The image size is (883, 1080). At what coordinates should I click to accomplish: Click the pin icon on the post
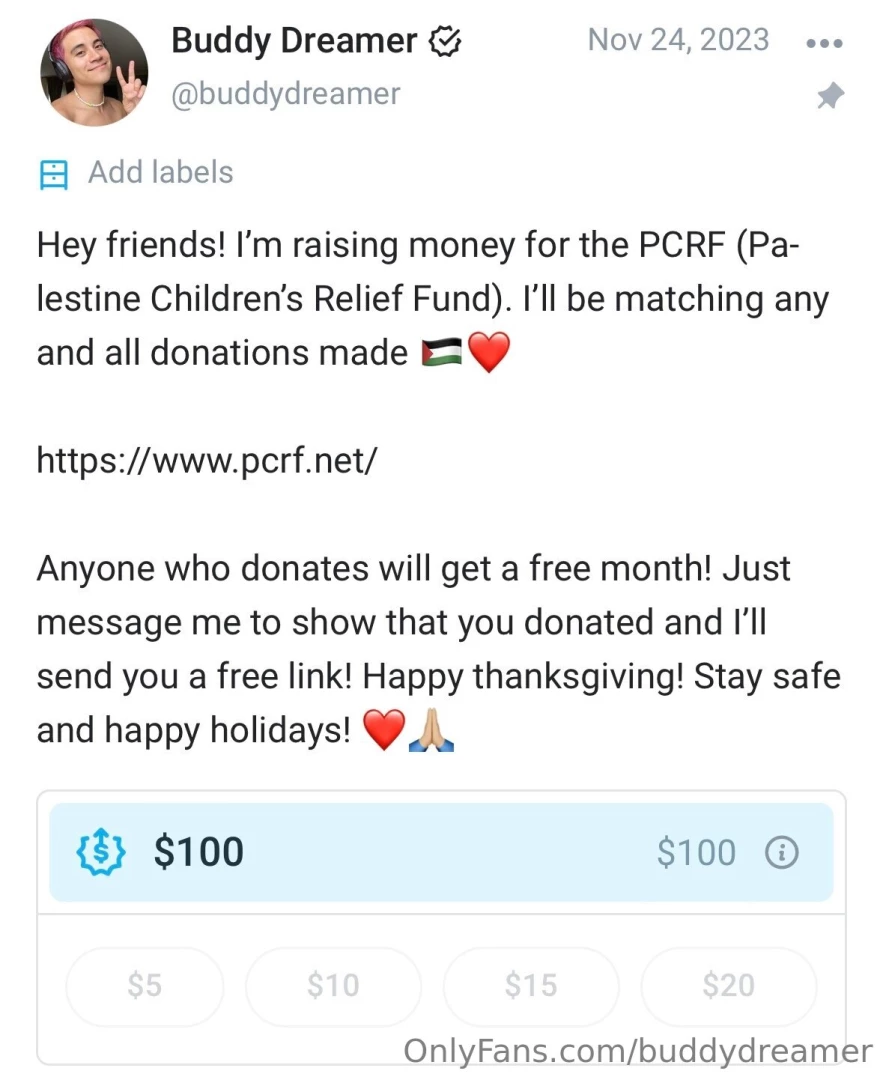coord(829,97)
